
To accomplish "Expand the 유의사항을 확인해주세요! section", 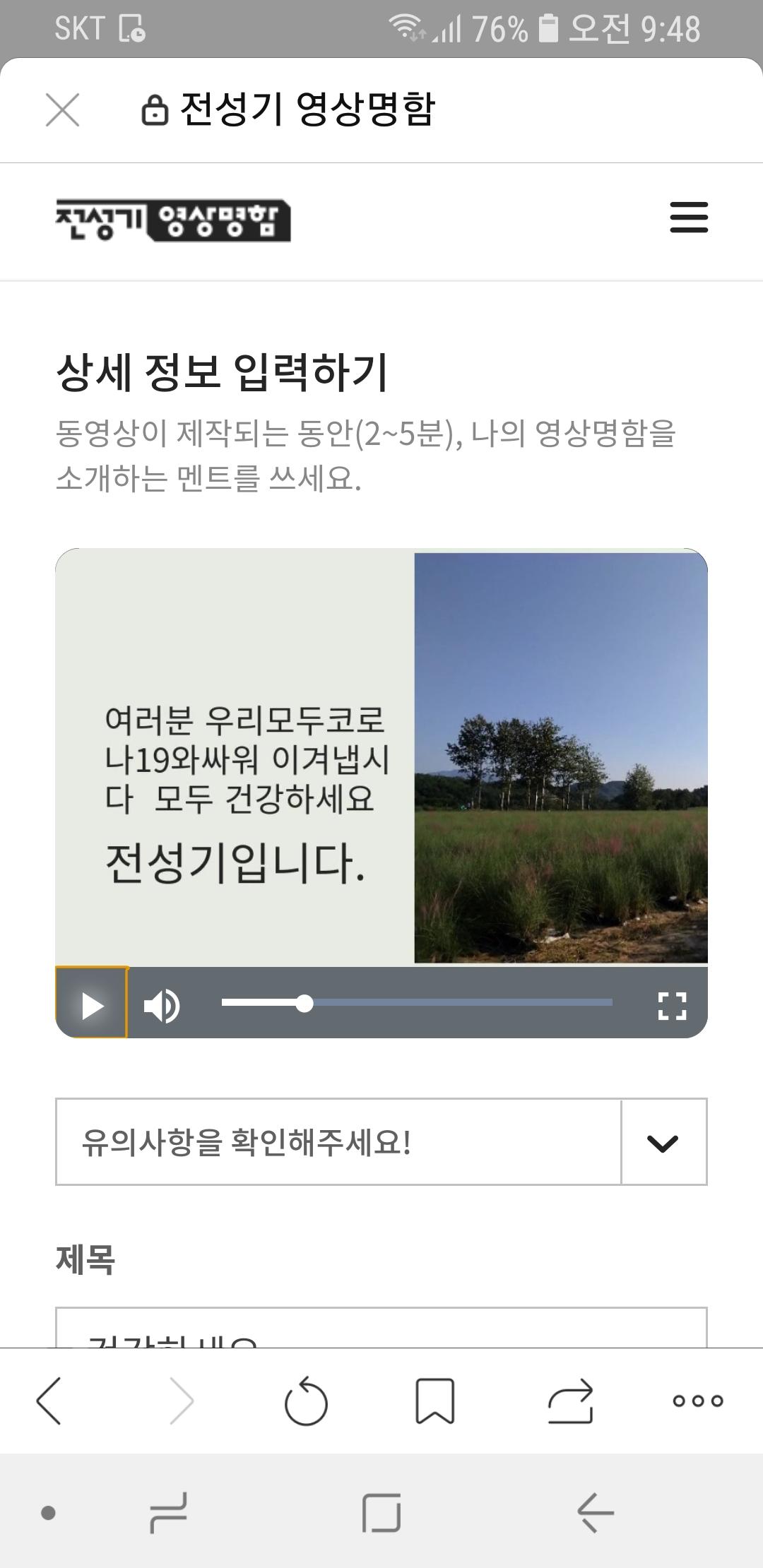I will pyautogui.click(x=663, y=1142).
